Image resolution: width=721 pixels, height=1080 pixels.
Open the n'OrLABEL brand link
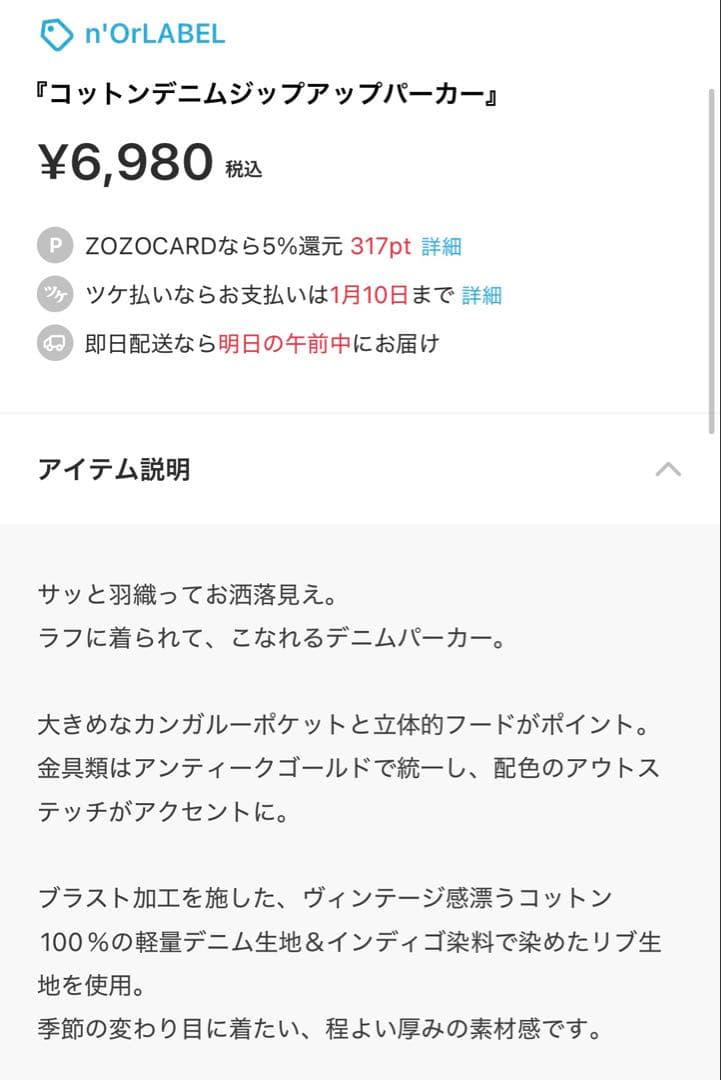[133, 34]
